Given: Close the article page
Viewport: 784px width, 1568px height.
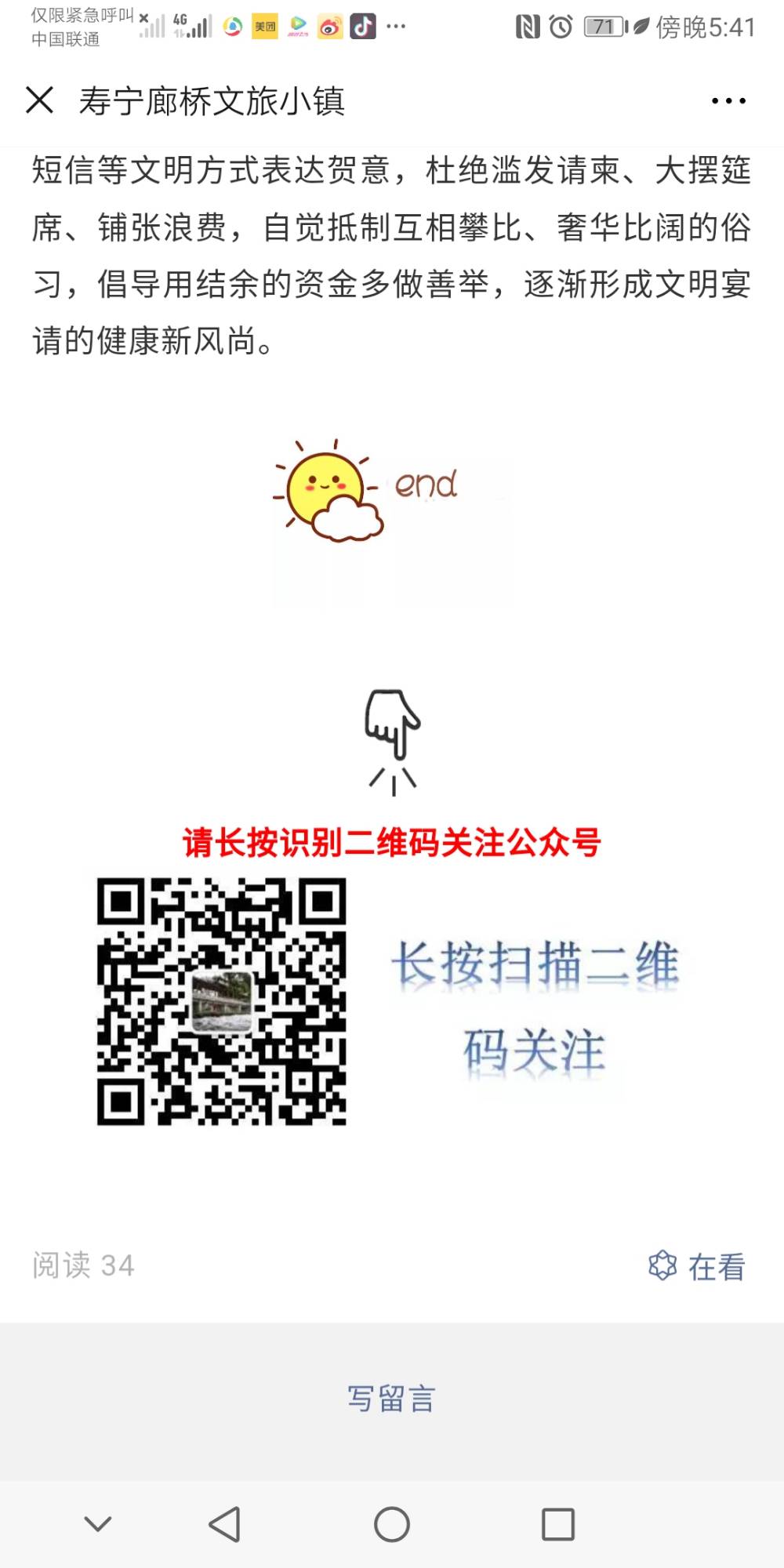Looking at the screenshot, I should (39, 100).
